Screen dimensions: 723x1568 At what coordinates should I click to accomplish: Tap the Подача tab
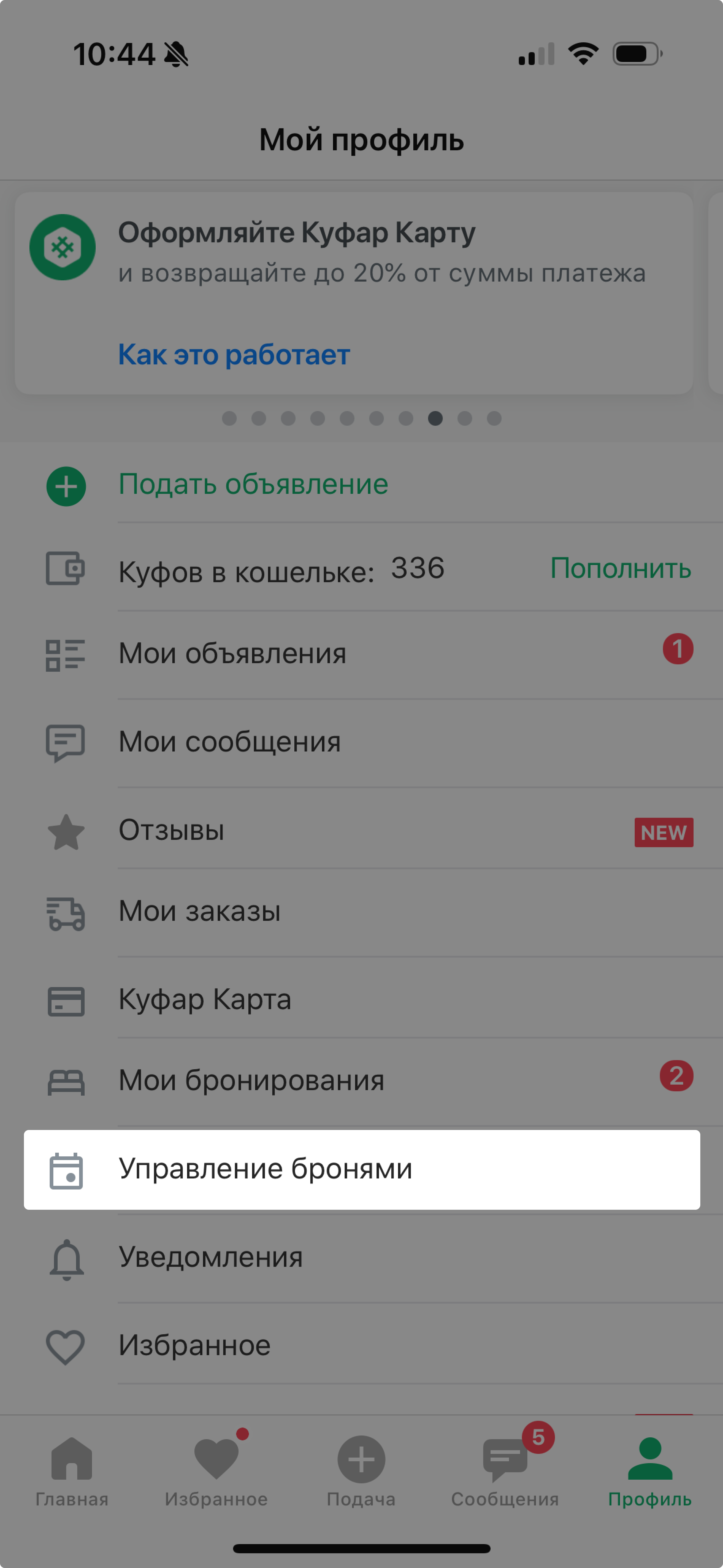pos(361,1472)
